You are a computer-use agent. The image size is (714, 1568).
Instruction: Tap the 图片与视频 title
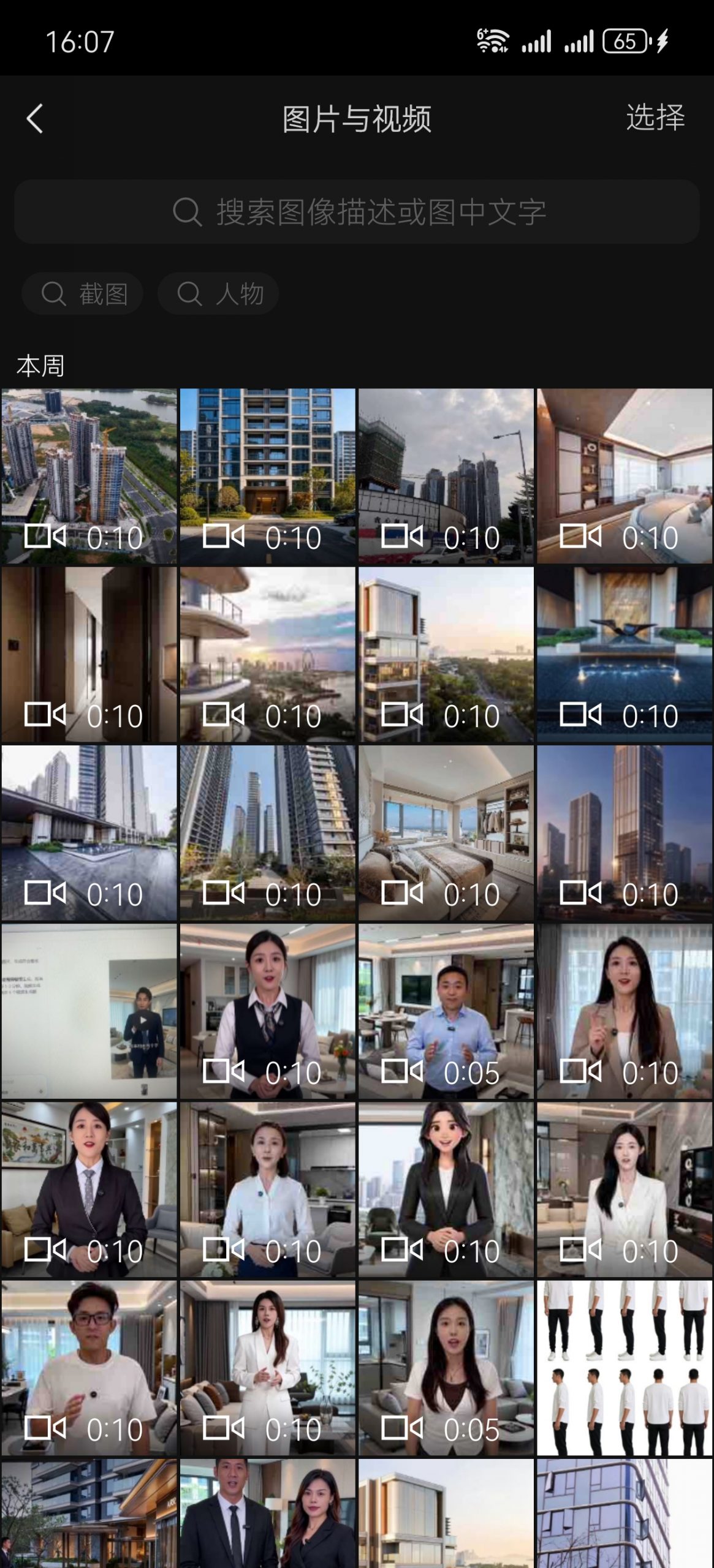pyautogui.click(x=356, y=120)
